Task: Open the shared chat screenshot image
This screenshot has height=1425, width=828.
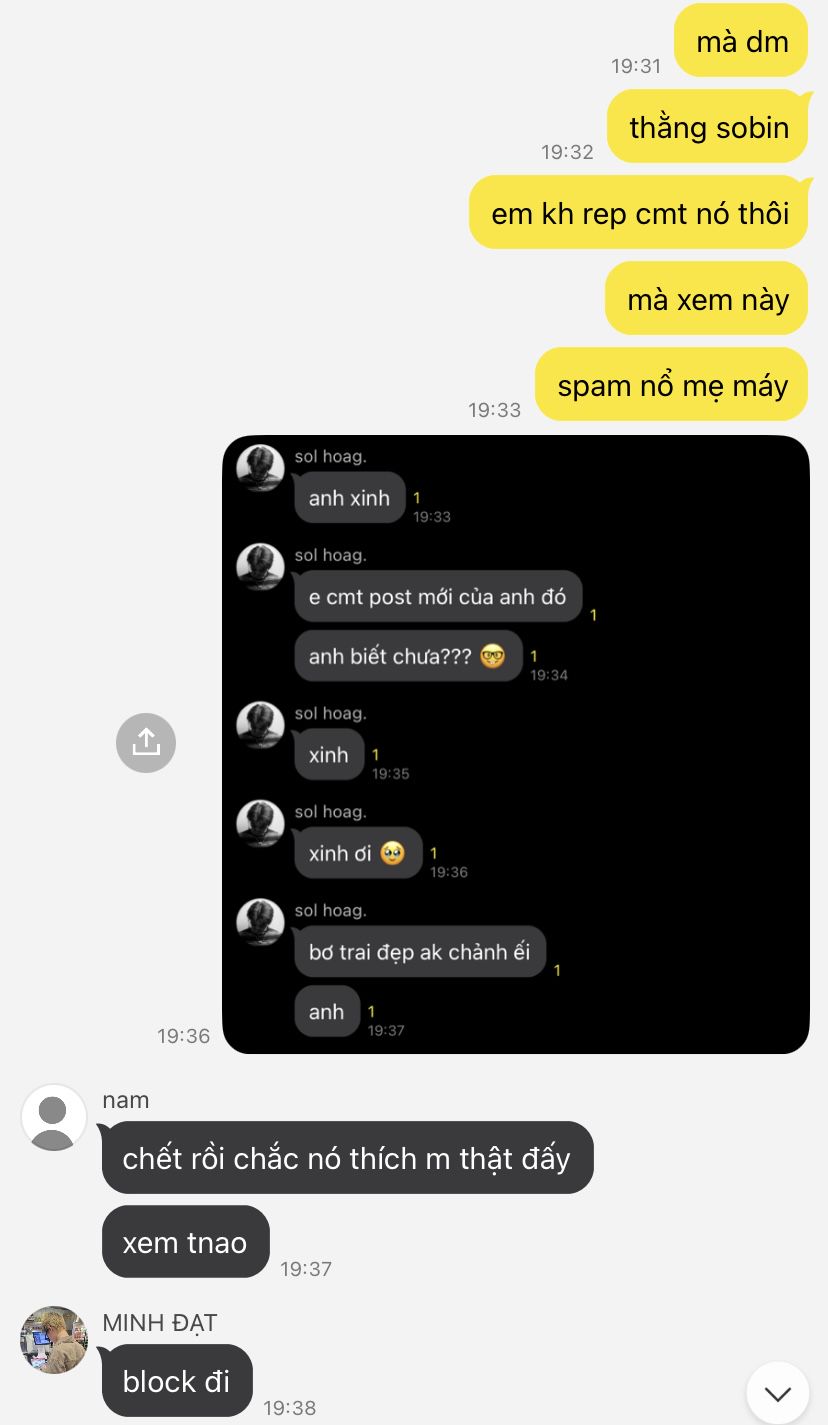Action: 515,744
